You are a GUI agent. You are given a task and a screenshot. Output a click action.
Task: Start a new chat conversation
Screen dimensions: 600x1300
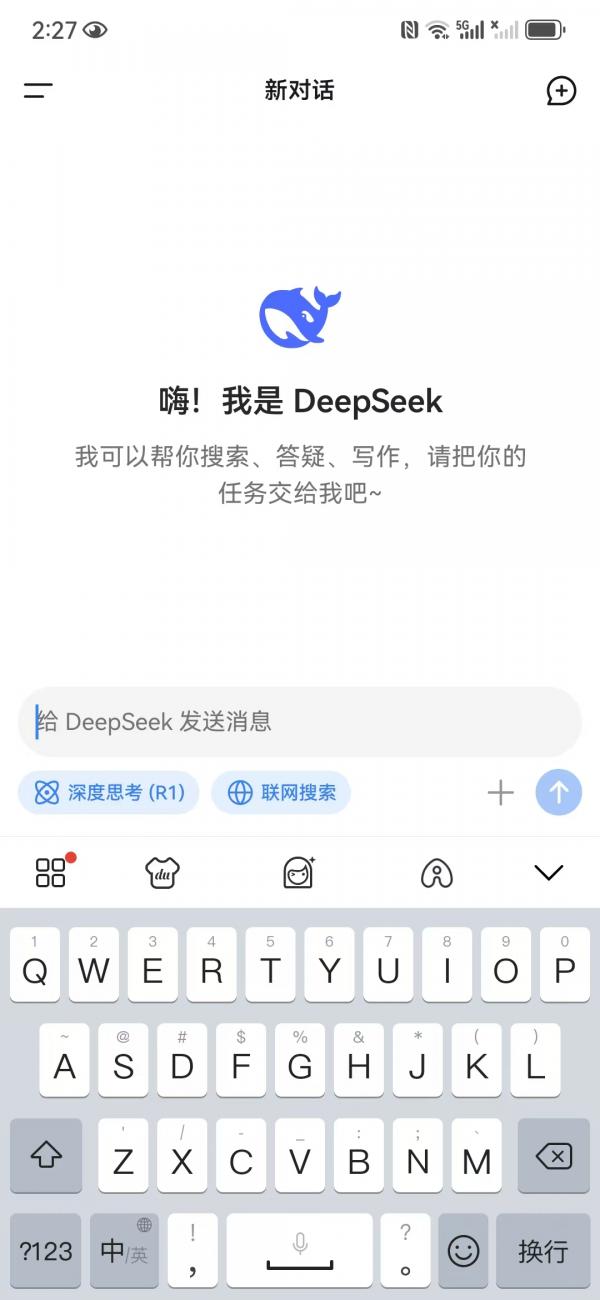561,91
